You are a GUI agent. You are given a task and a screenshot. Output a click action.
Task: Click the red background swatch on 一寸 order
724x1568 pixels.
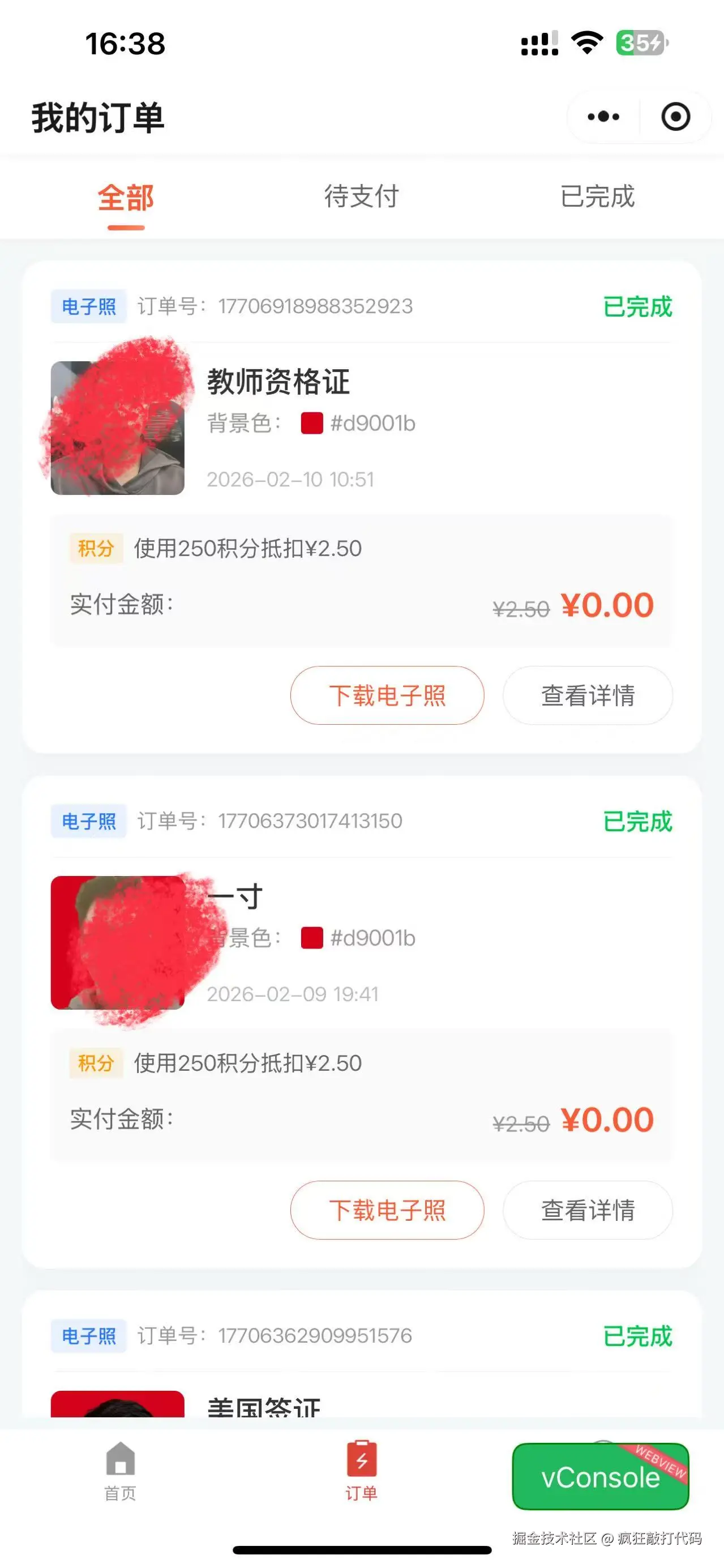pyautogui.click(x=310, y=939)
